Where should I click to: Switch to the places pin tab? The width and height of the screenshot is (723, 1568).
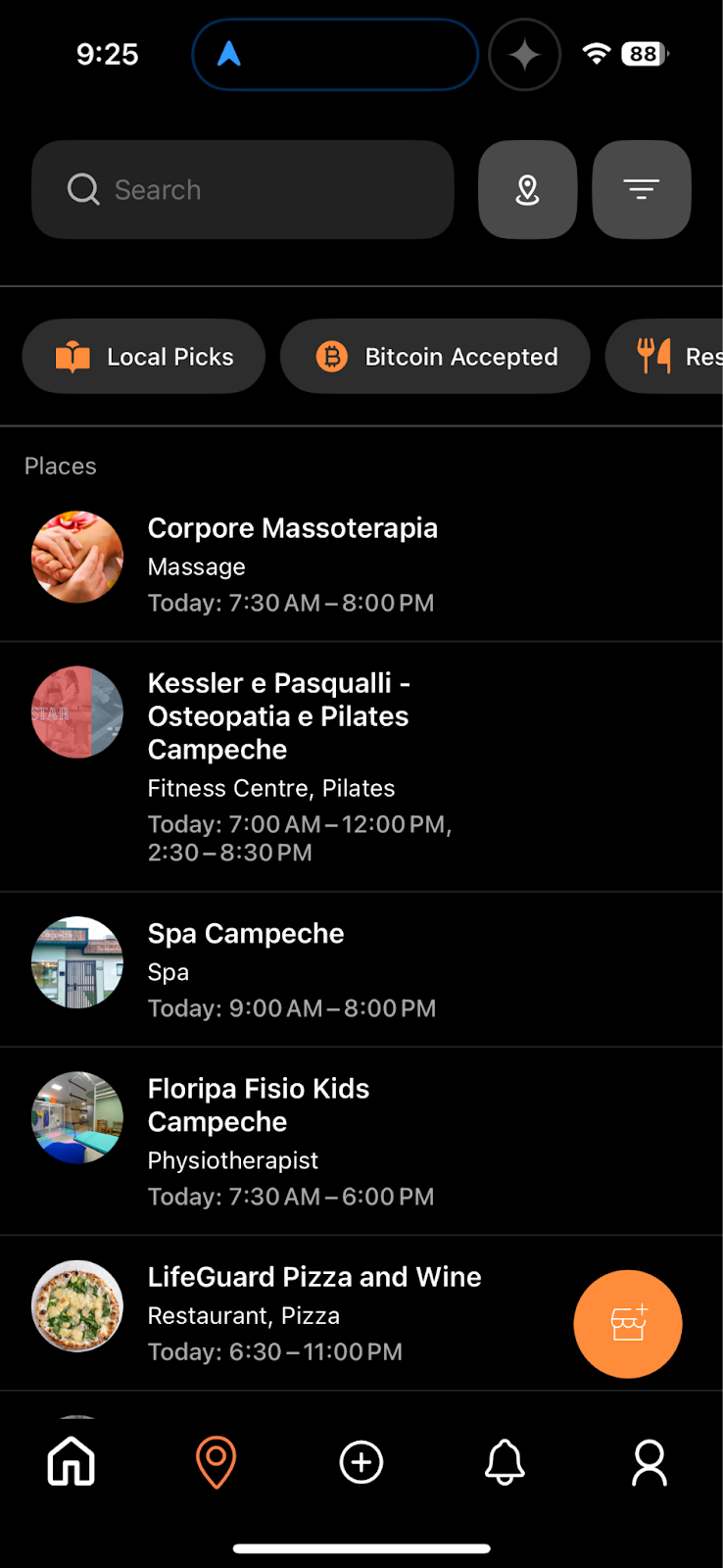[x=216, y=1462]
